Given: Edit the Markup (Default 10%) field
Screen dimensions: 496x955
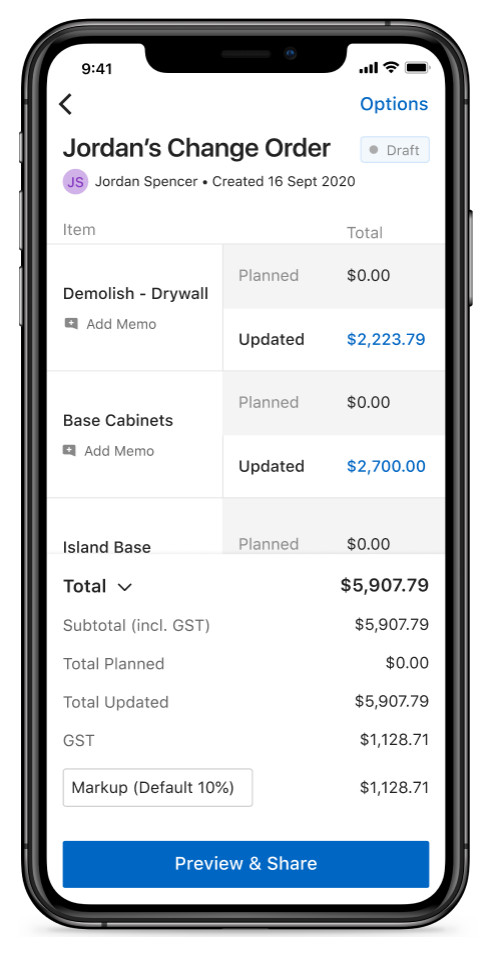Looking at the screenshot, I should (158, 788).
